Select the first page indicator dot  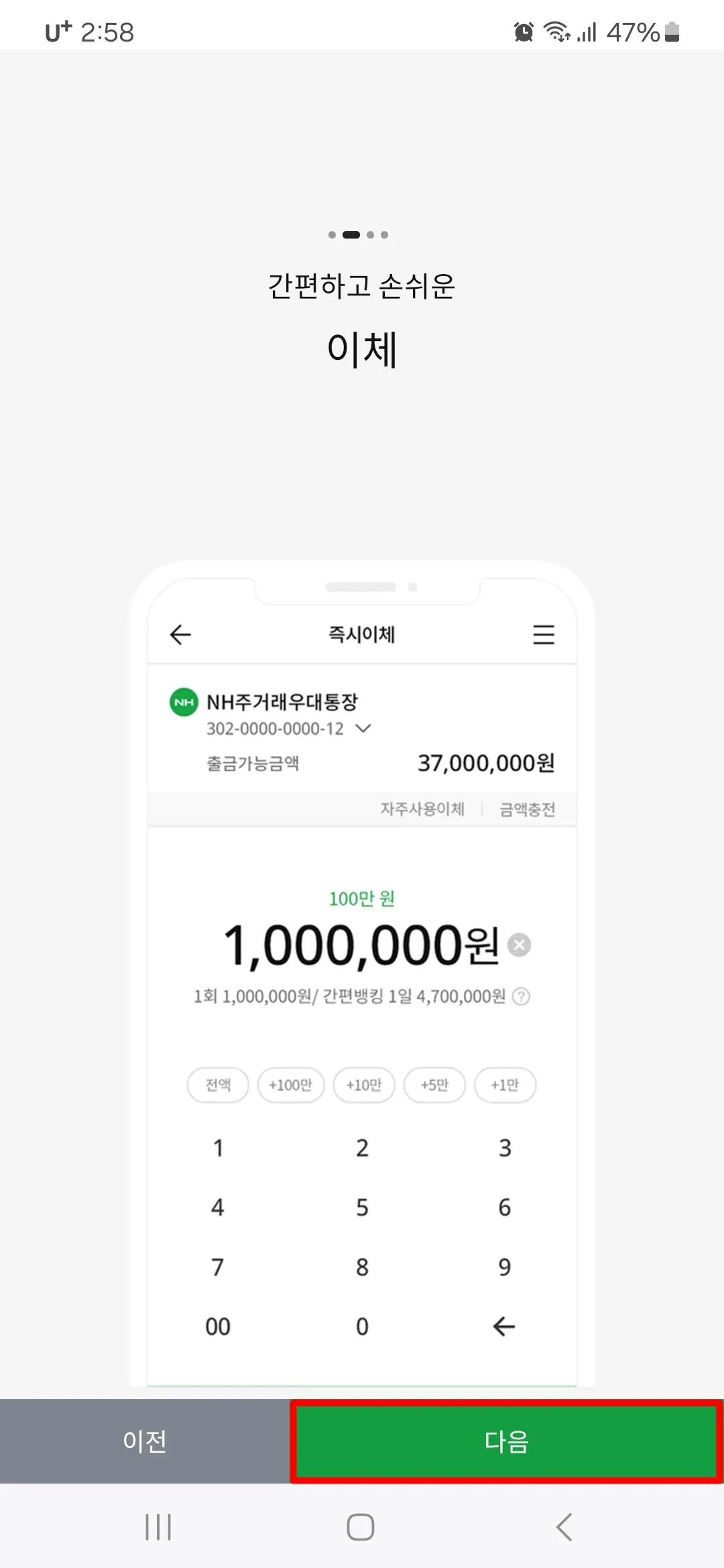(332, 235)
